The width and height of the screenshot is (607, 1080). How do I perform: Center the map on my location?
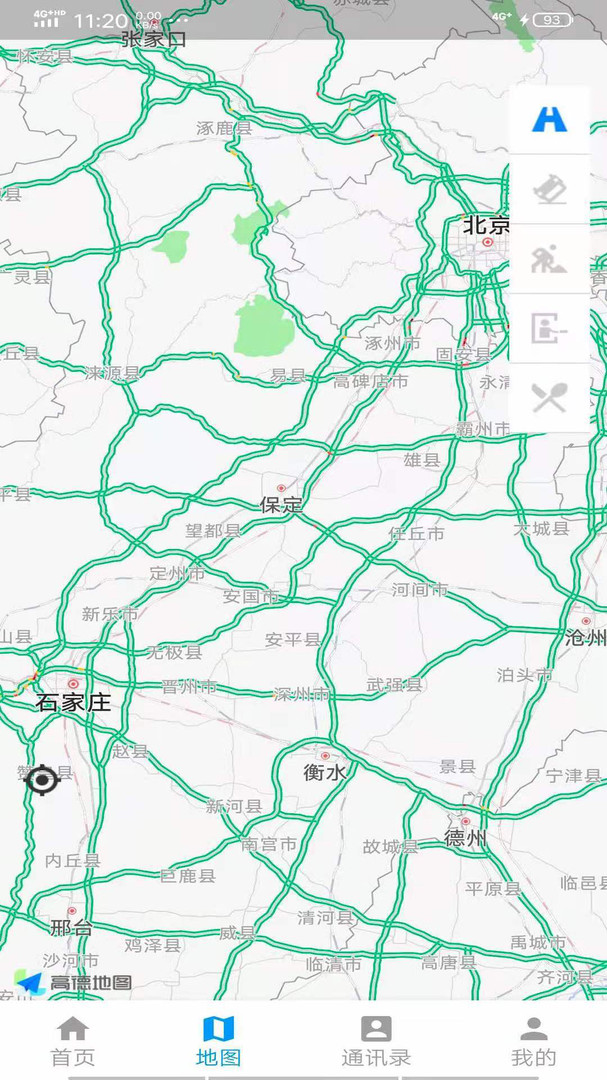[41, 780]
